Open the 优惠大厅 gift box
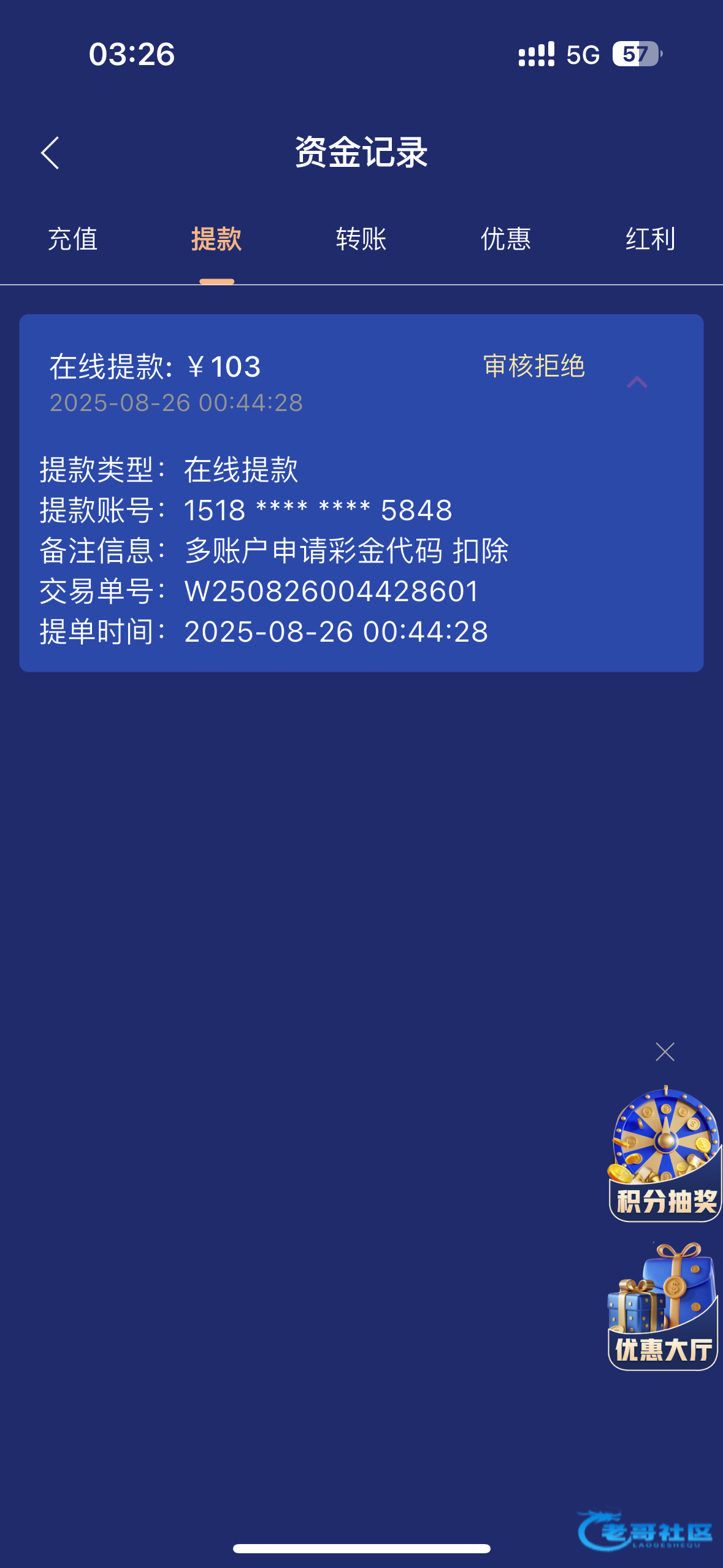The image size is (723, 1568). coord(664,1307)
